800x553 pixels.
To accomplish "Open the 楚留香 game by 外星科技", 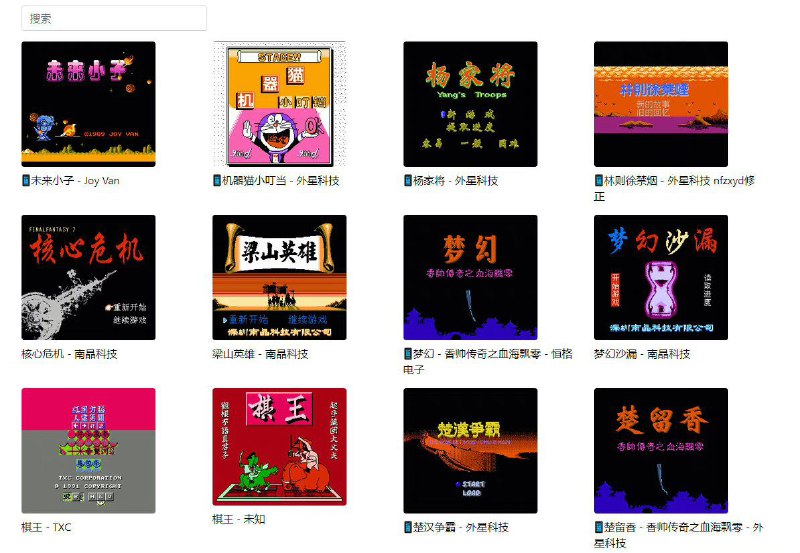I will 661,450.
